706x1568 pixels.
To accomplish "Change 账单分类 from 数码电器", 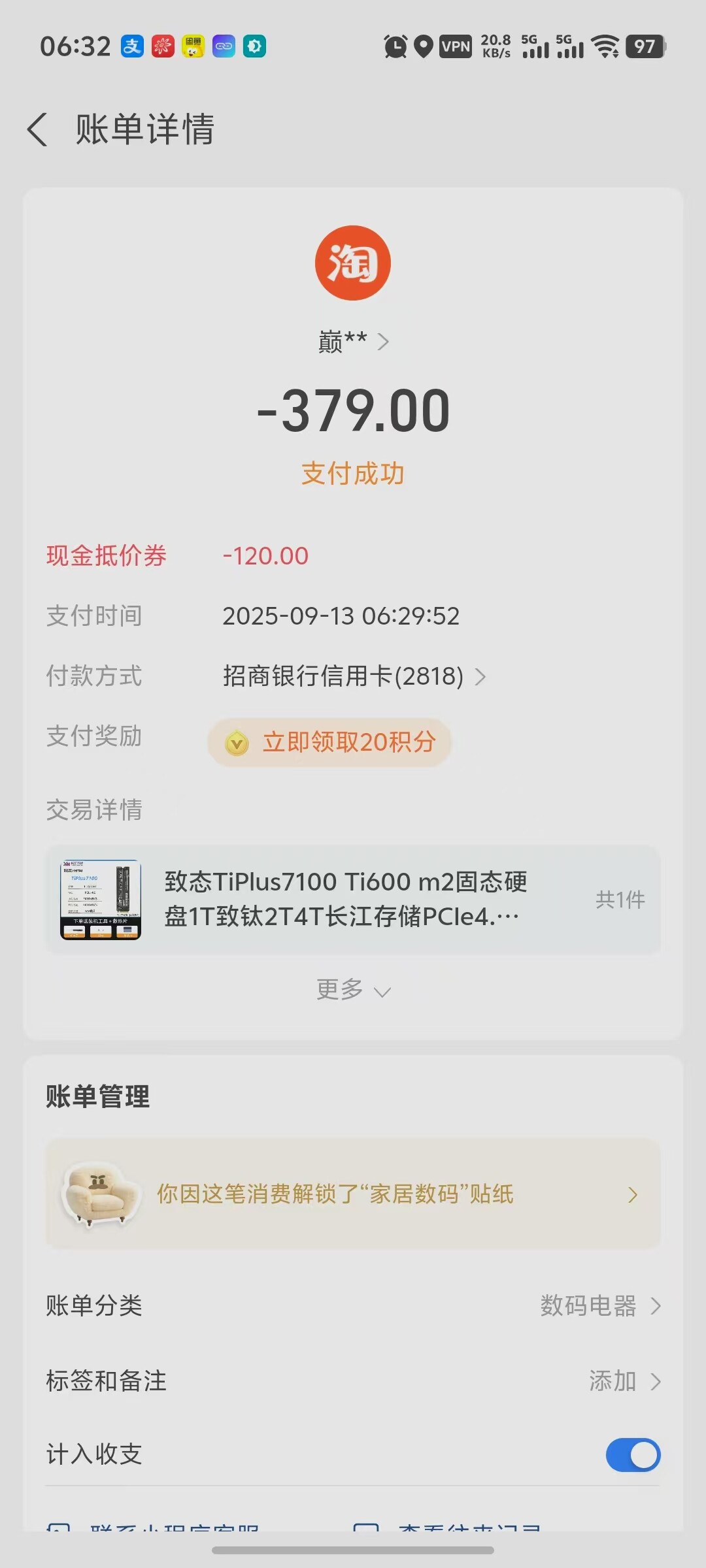I will pyautogui.click(x=353, y=1306).
